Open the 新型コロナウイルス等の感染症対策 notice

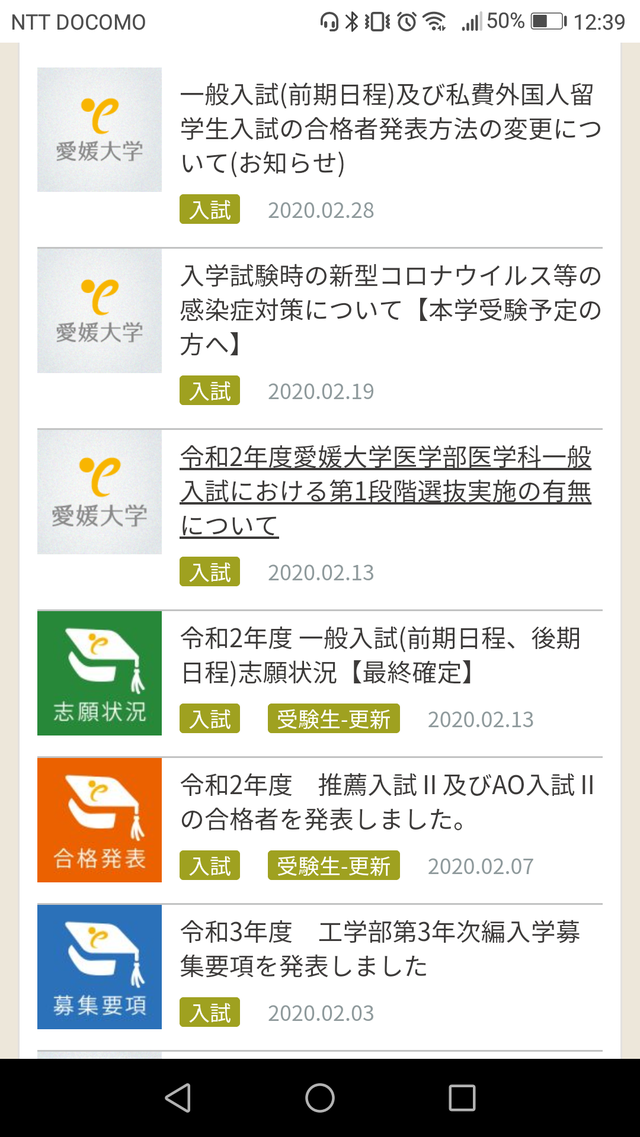[x=390, y=310]
